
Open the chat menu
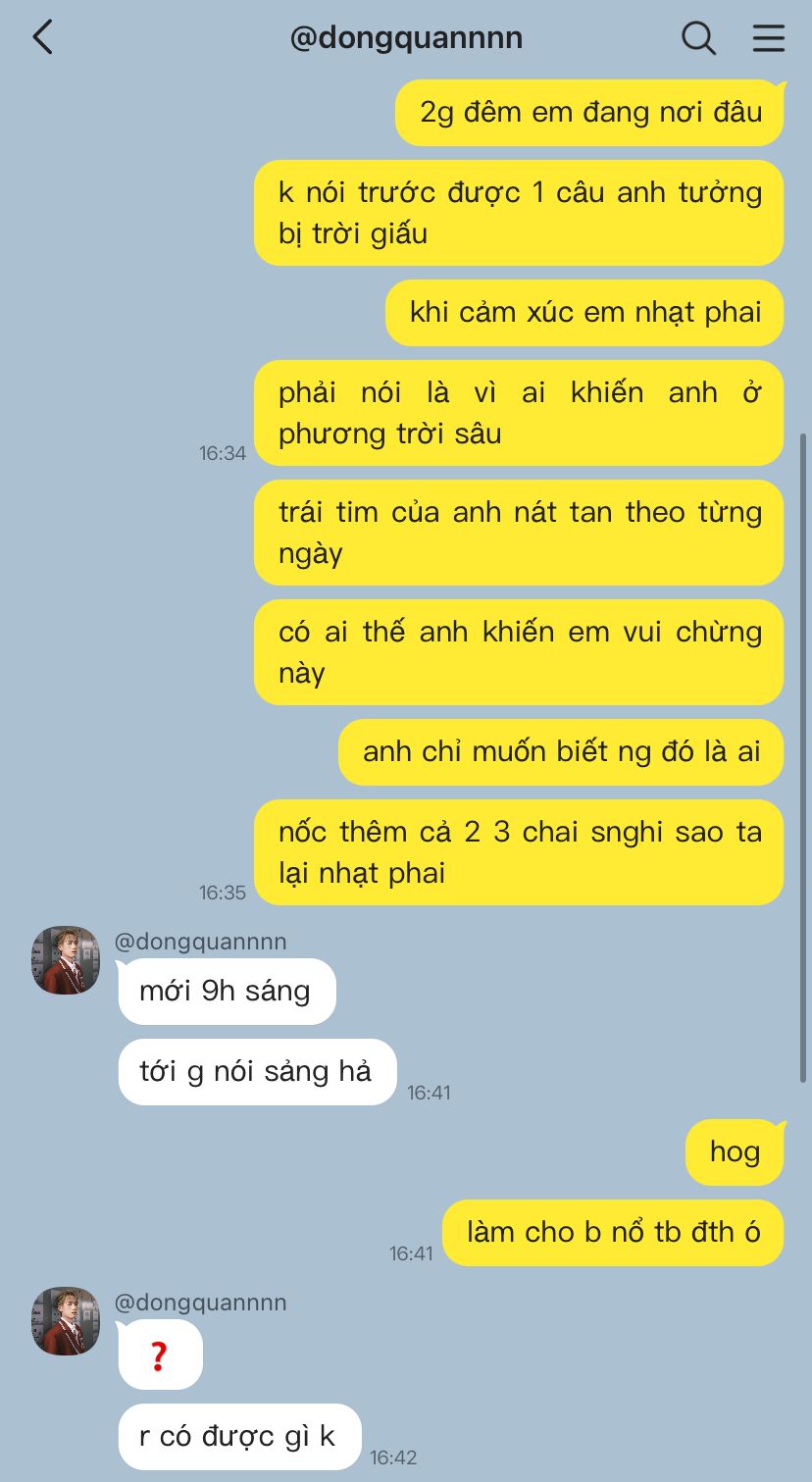[x=769, y=38]
